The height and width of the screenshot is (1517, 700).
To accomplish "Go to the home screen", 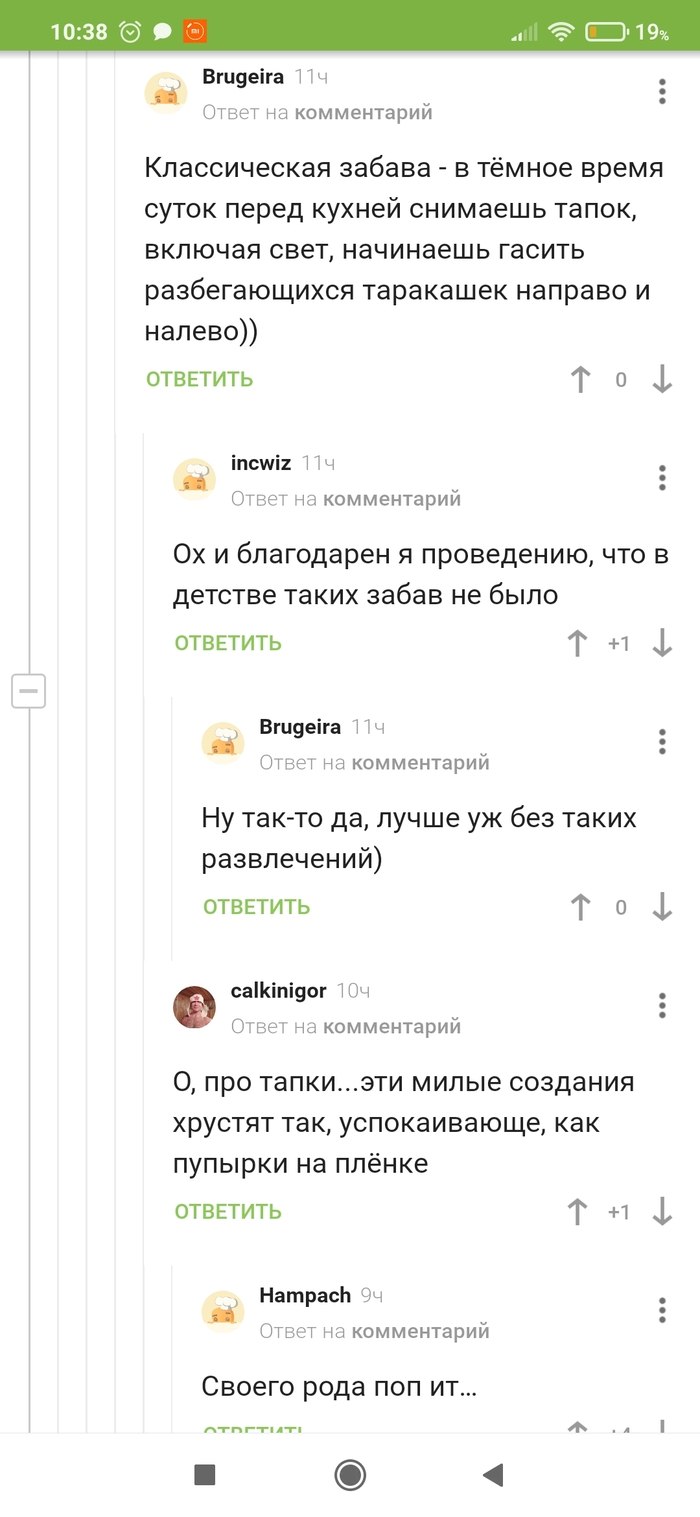I will pos(350,1474).
